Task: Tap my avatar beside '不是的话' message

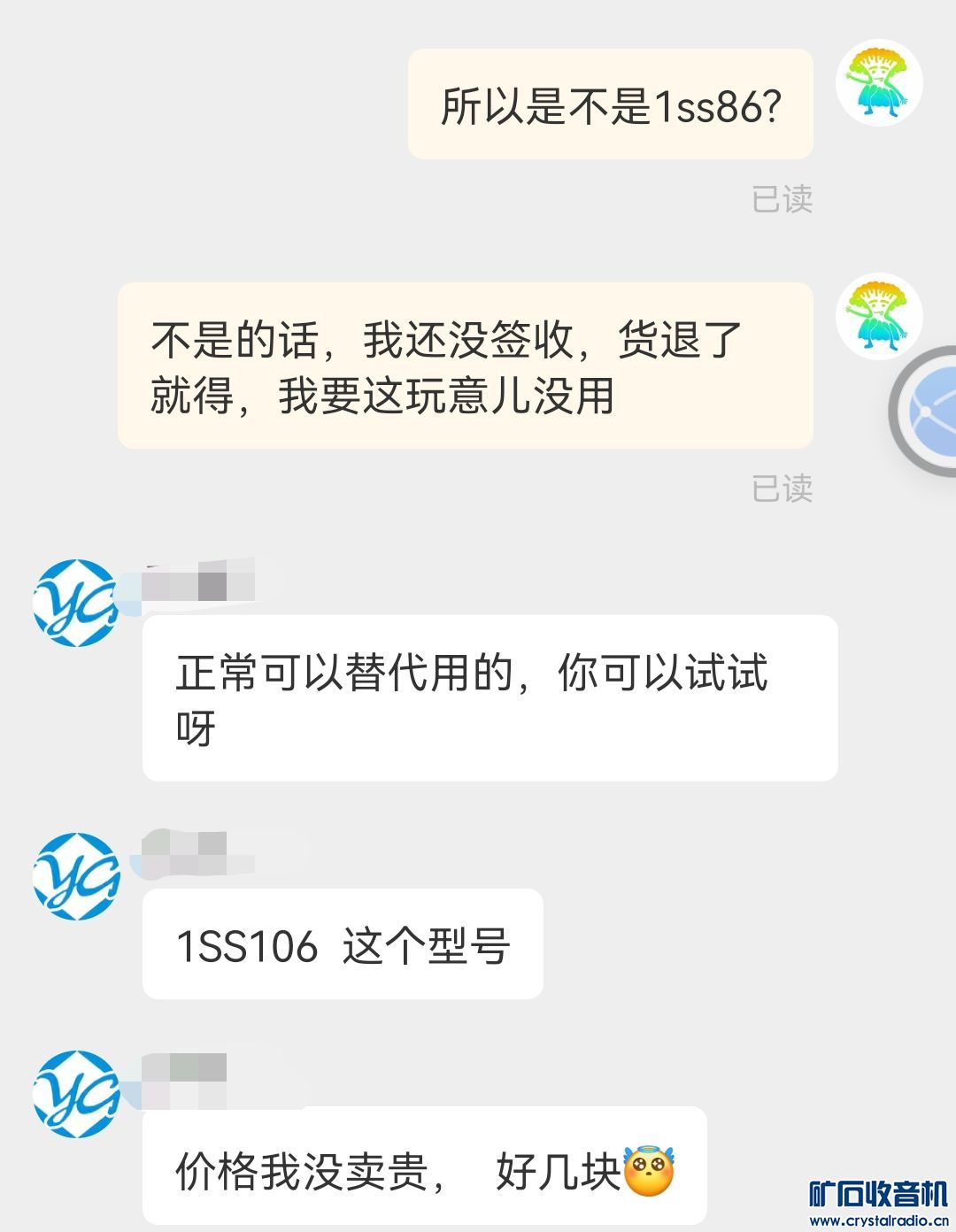Action: tap(879, 316)
